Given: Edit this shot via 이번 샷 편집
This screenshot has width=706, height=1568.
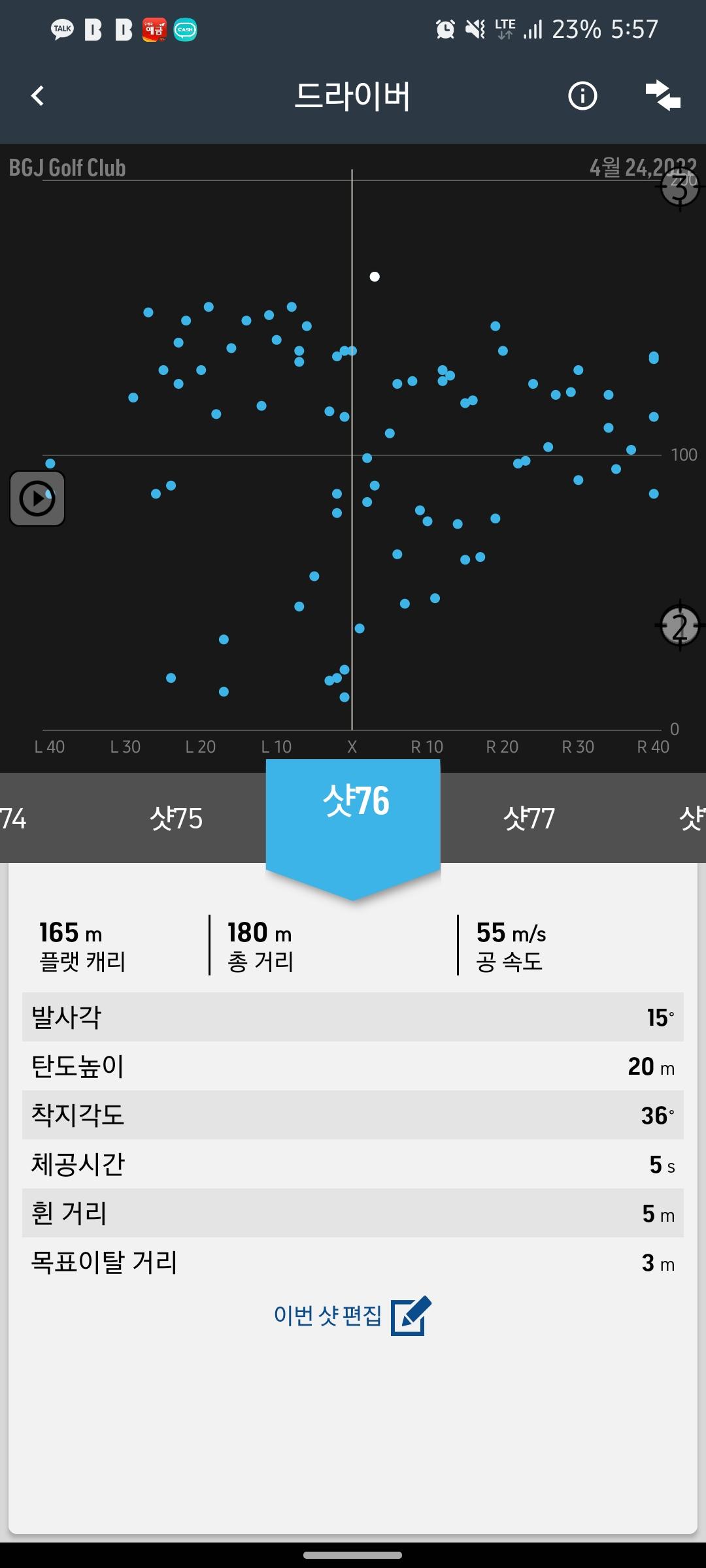Looking at the screenshot, I should (352, 1315).
